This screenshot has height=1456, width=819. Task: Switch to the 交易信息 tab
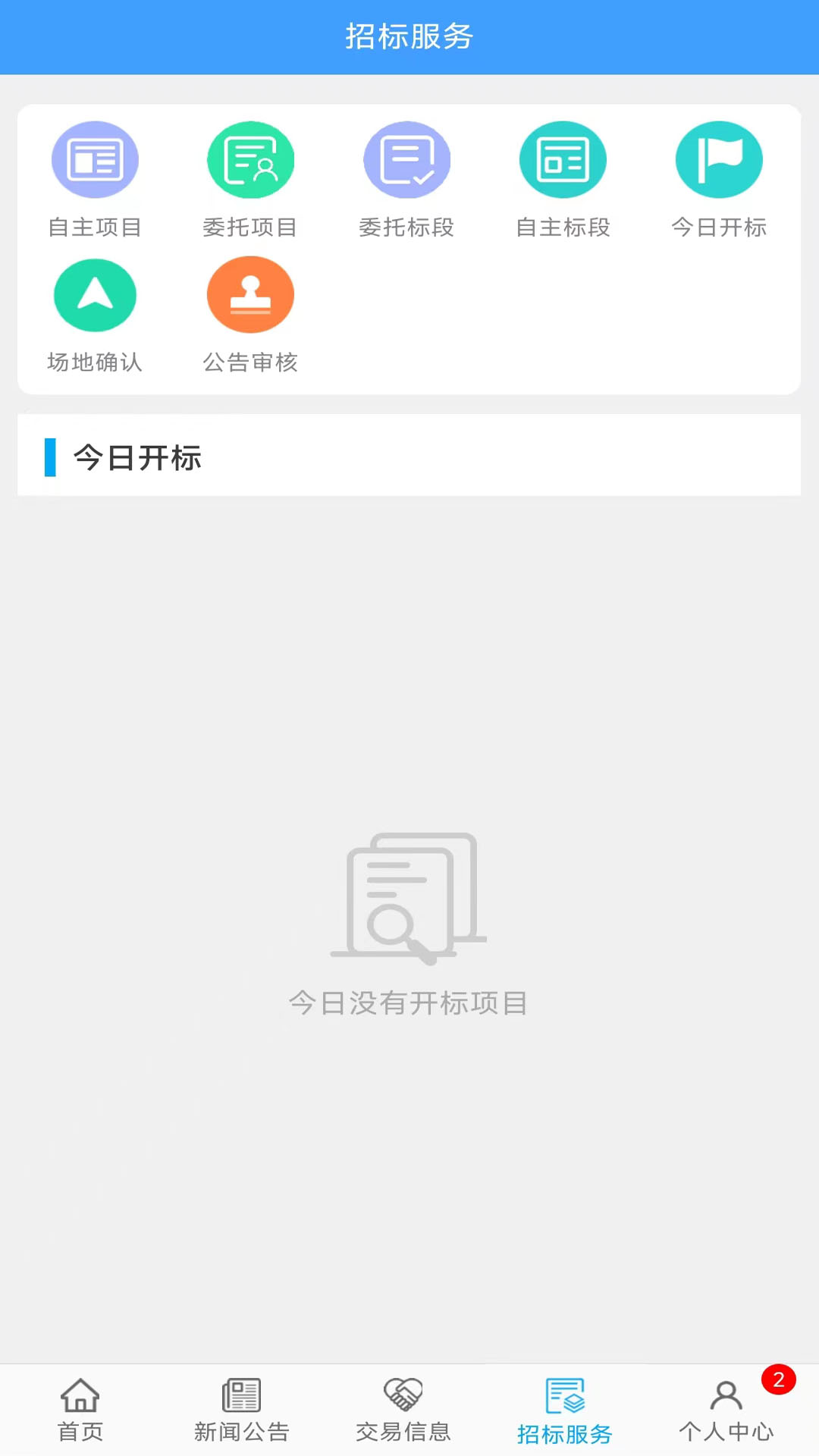(x=403, y=1410)
